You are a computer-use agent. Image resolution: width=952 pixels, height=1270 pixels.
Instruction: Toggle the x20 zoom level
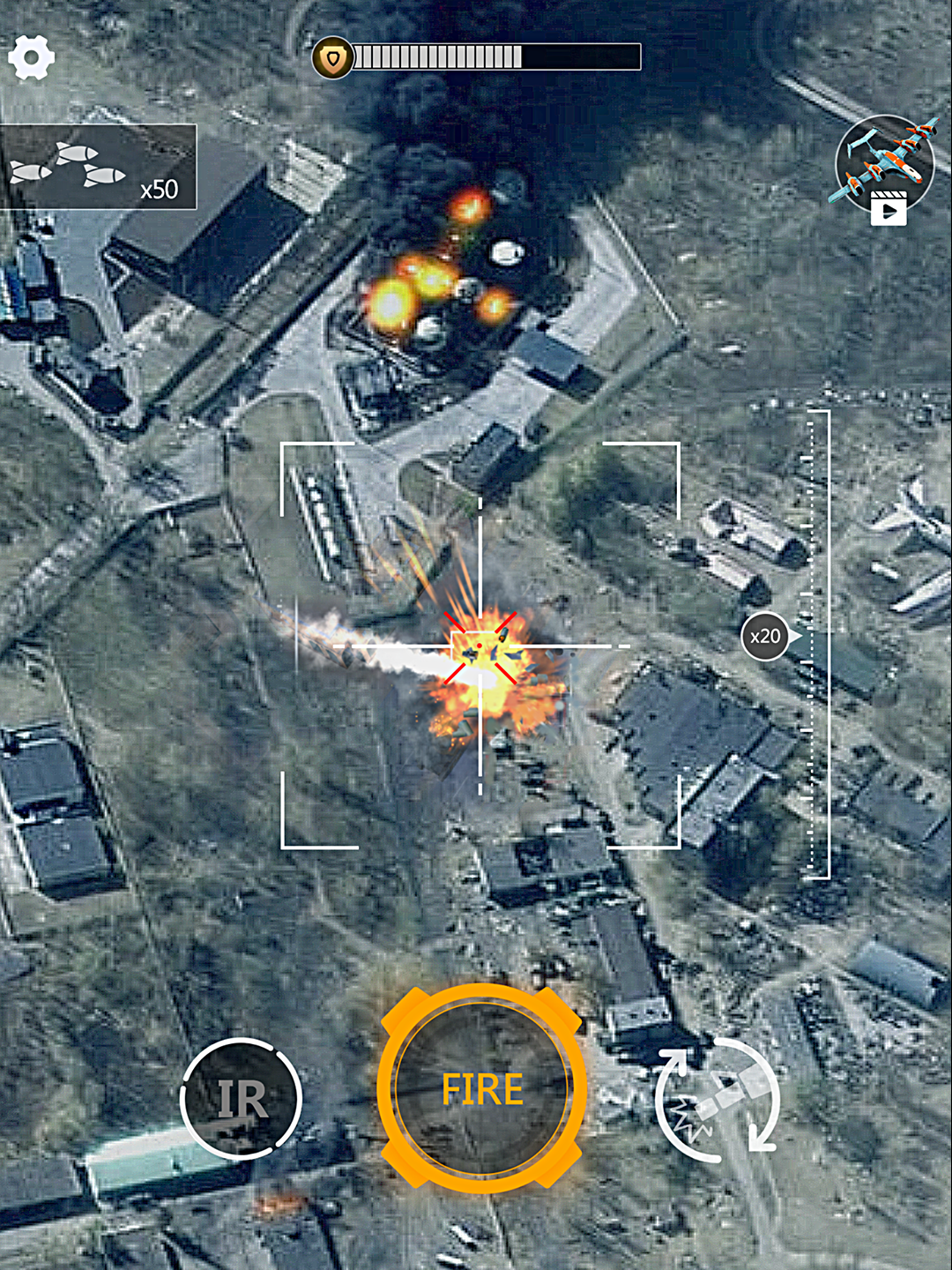click(x=763, y=637)
